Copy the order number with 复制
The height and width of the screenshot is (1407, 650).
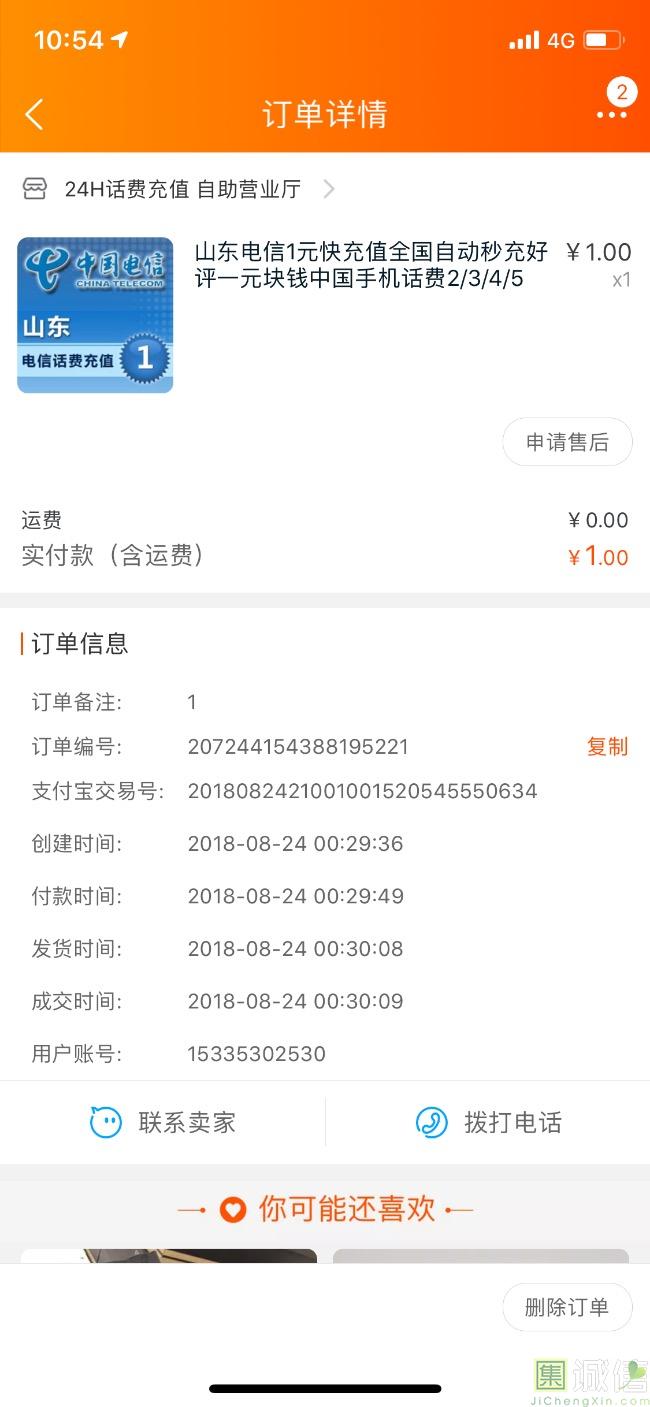tap(607, 747)
